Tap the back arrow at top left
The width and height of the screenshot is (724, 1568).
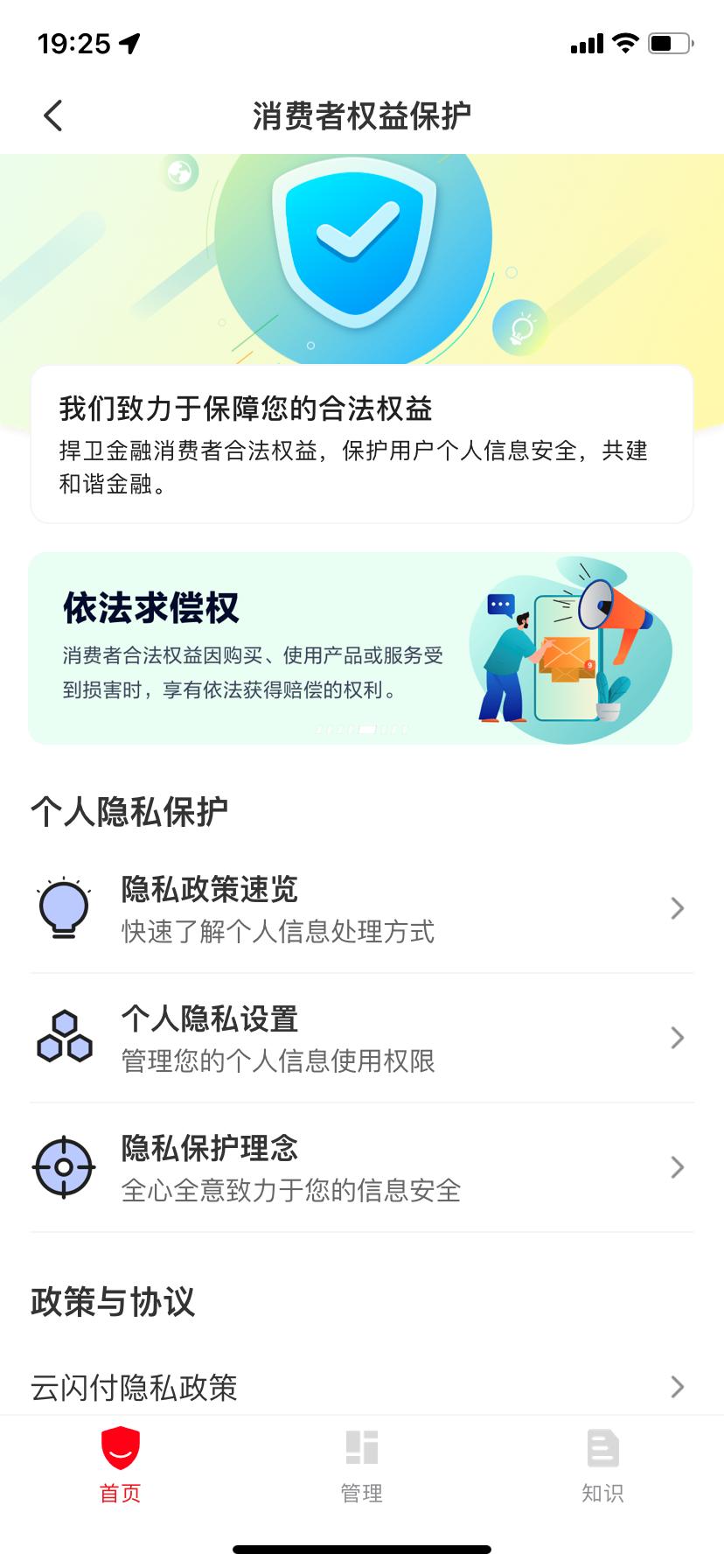[x=52, y=115]
